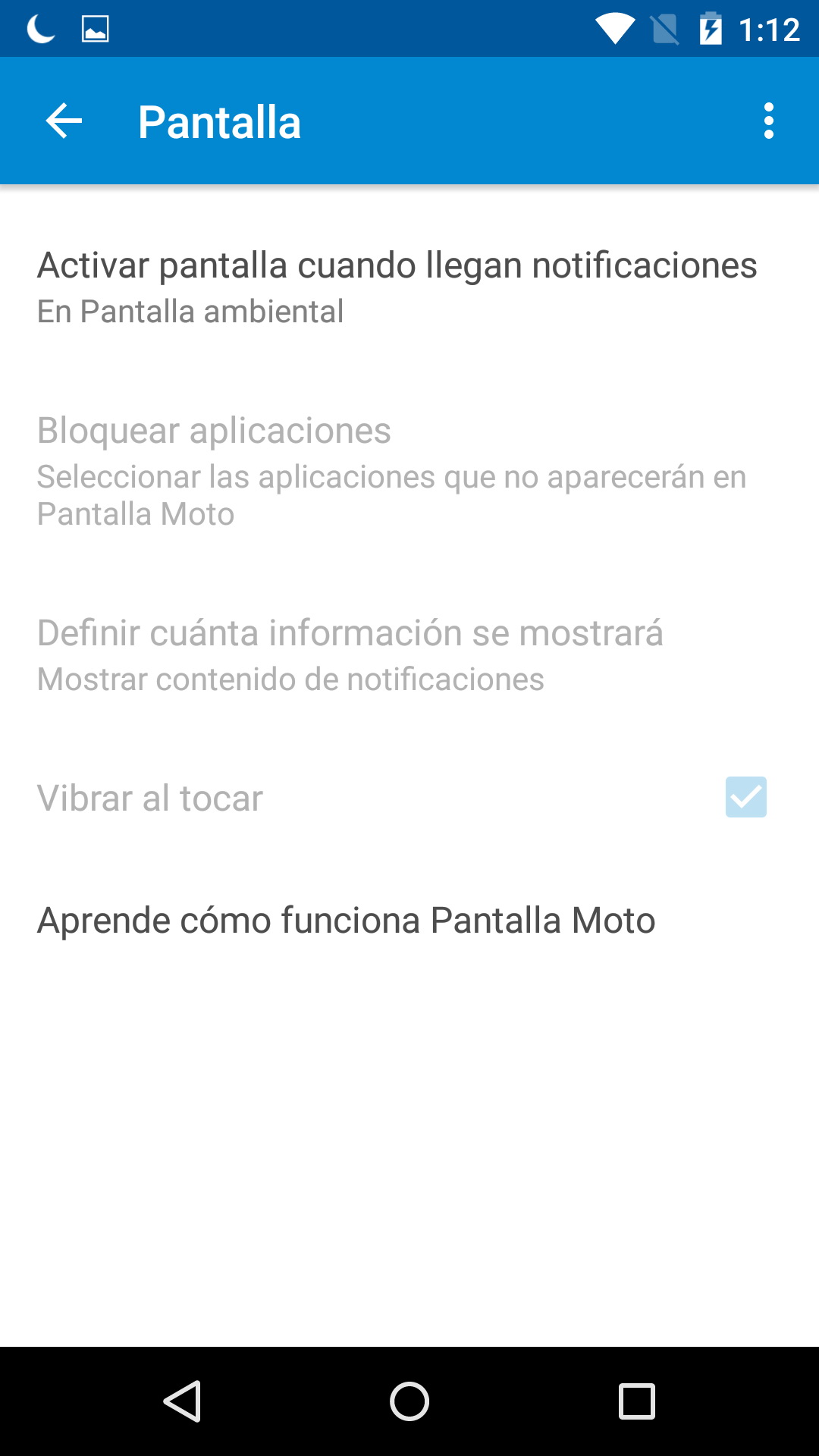Screen dimensions: 819x1456
Task: Toggle the Vibrar al tocar checkbox
Action: [745, 797]
